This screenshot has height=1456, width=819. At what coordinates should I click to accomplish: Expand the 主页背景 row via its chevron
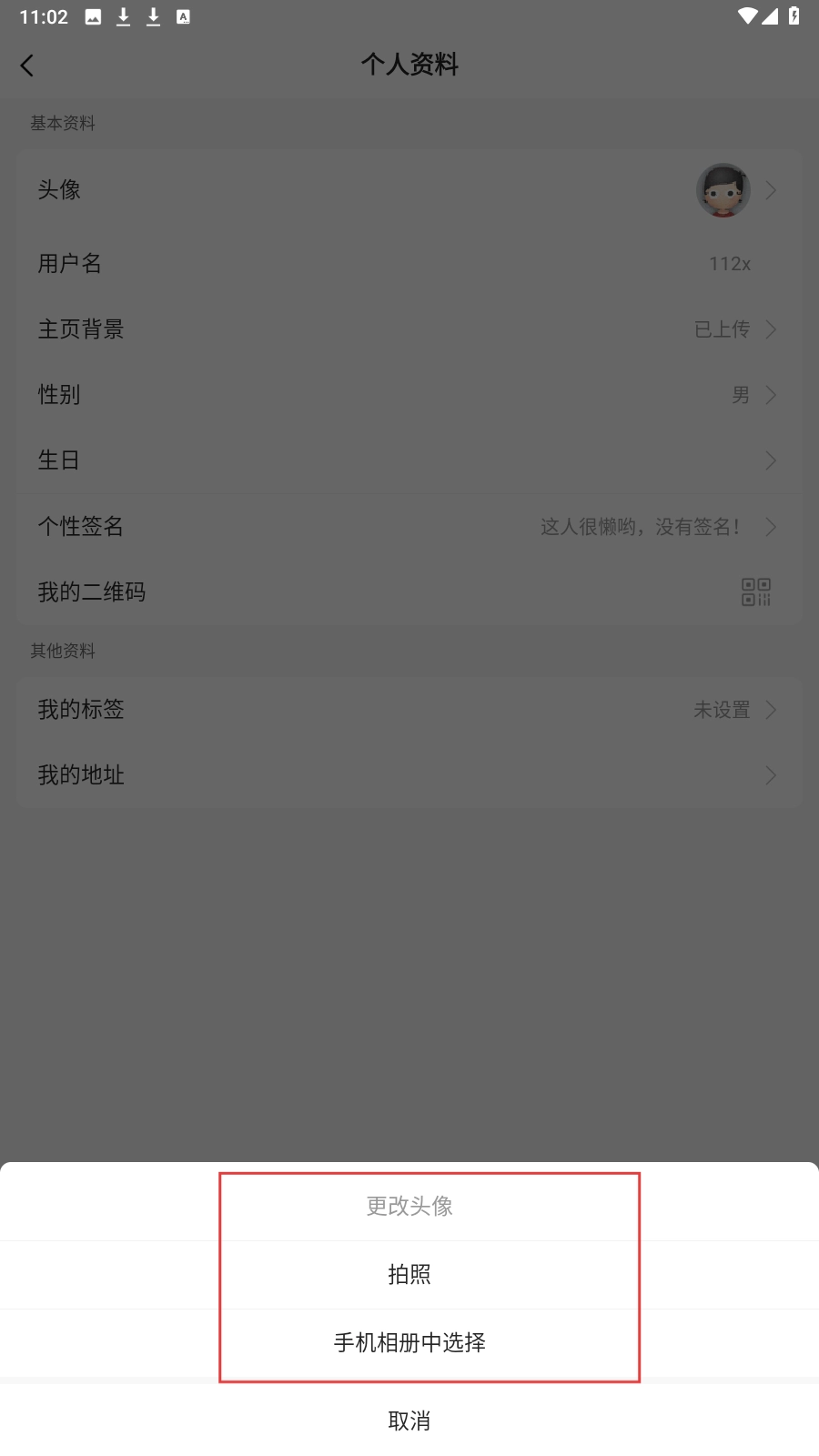coord(771,329)
